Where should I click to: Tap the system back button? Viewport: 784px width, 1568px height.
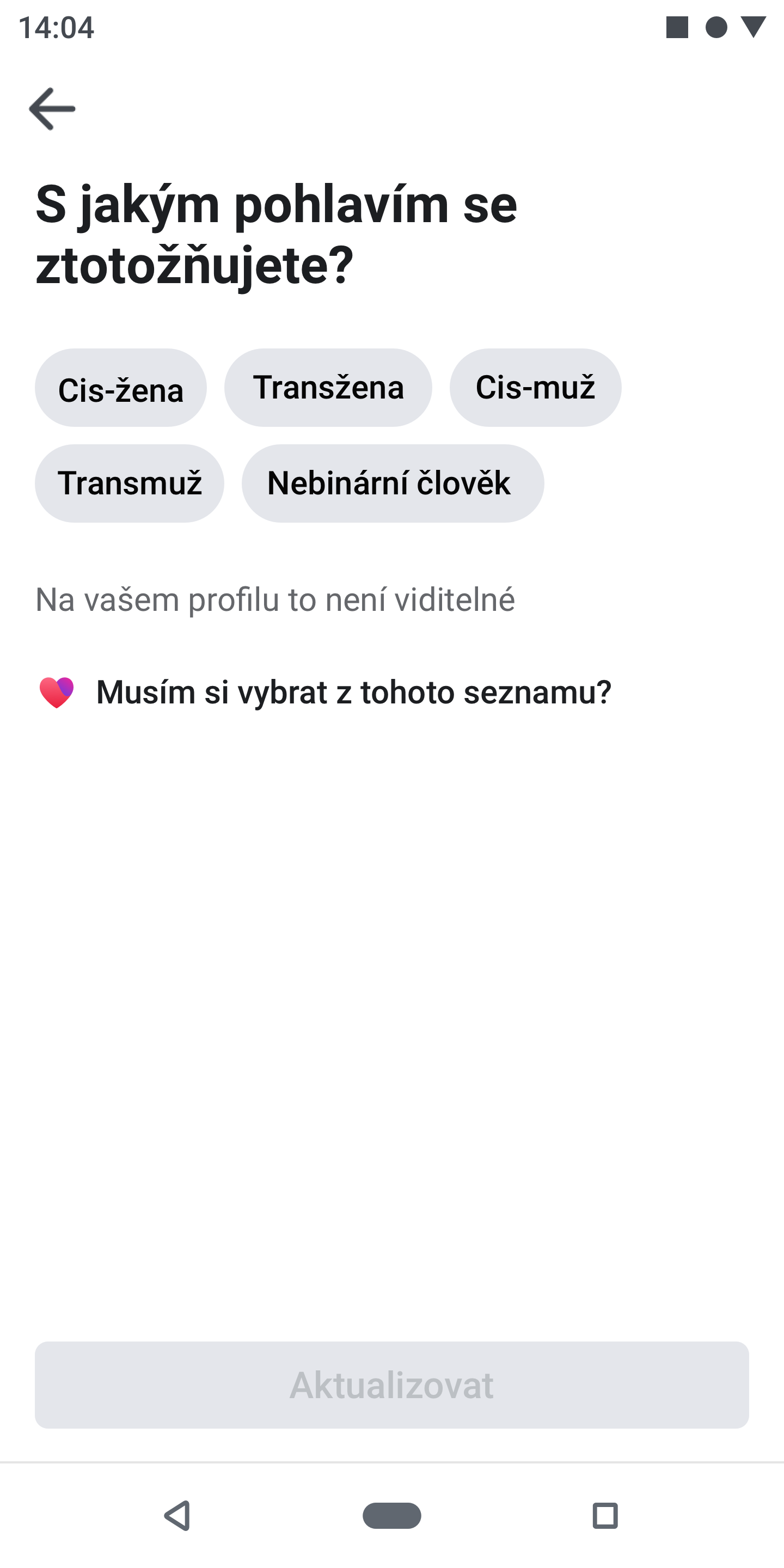177,1515
